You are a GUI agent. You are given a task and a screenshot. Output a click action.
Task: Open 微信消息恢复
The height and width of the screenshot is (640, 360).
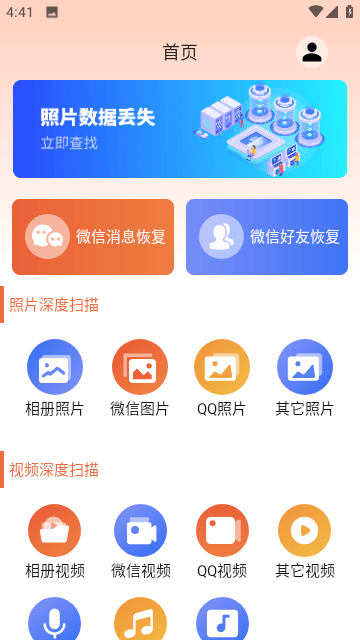[x=93, y=237]
